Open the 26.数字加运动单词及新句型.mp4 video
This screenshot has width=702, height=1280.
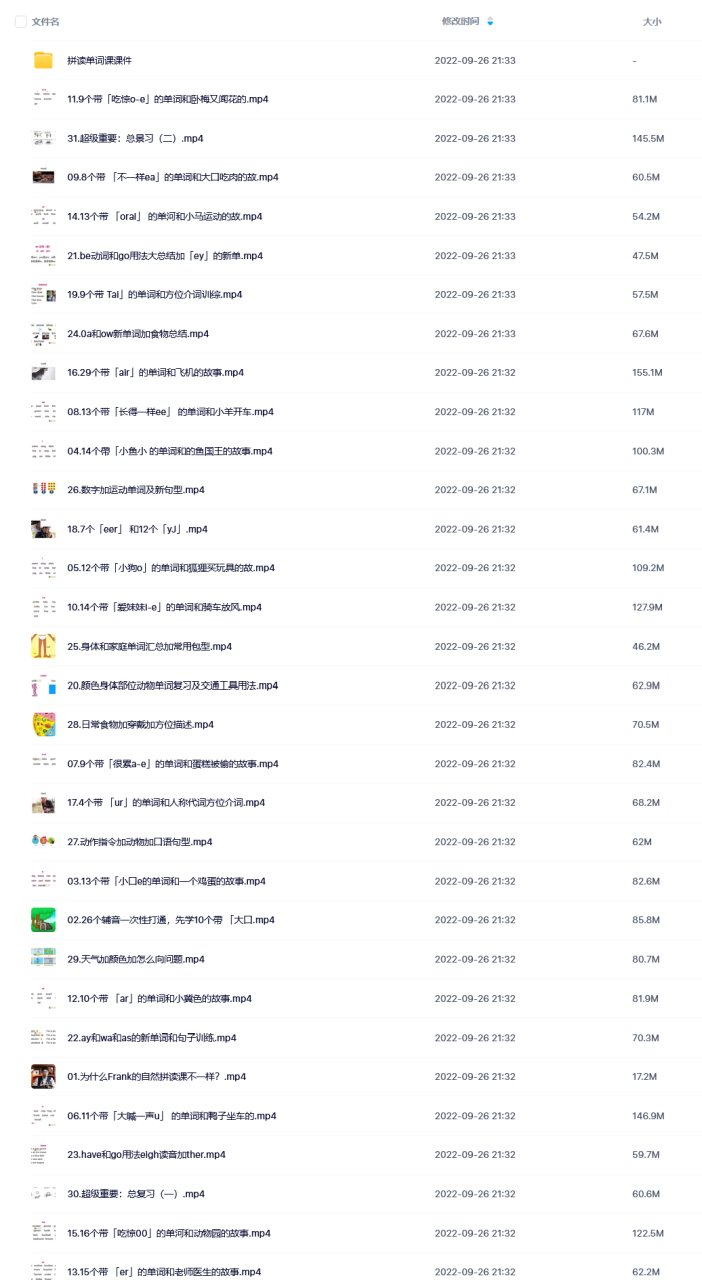pos(135,490)
